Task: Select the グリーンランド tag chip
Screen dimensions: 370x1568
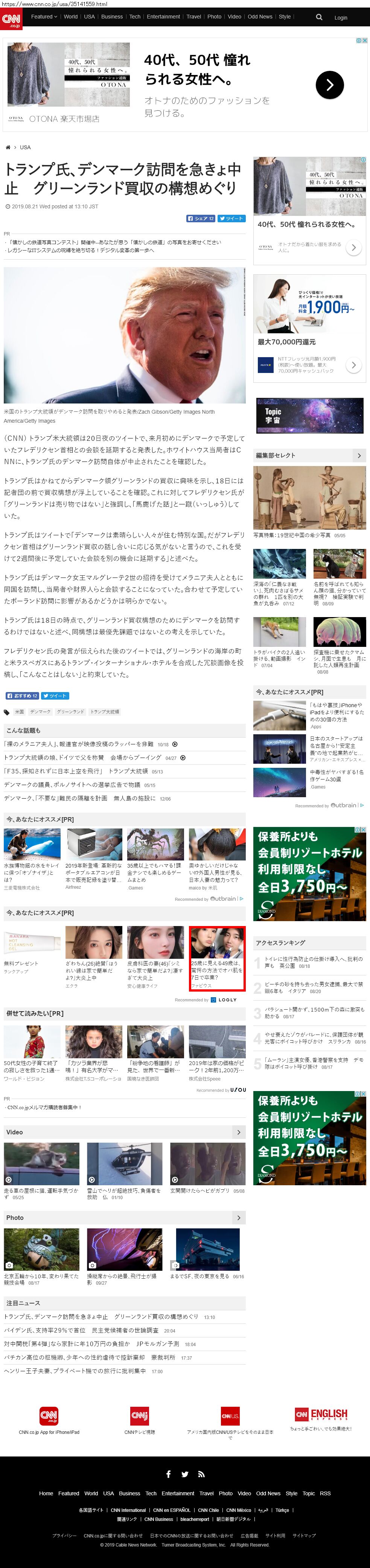Action: coord(71,712)
